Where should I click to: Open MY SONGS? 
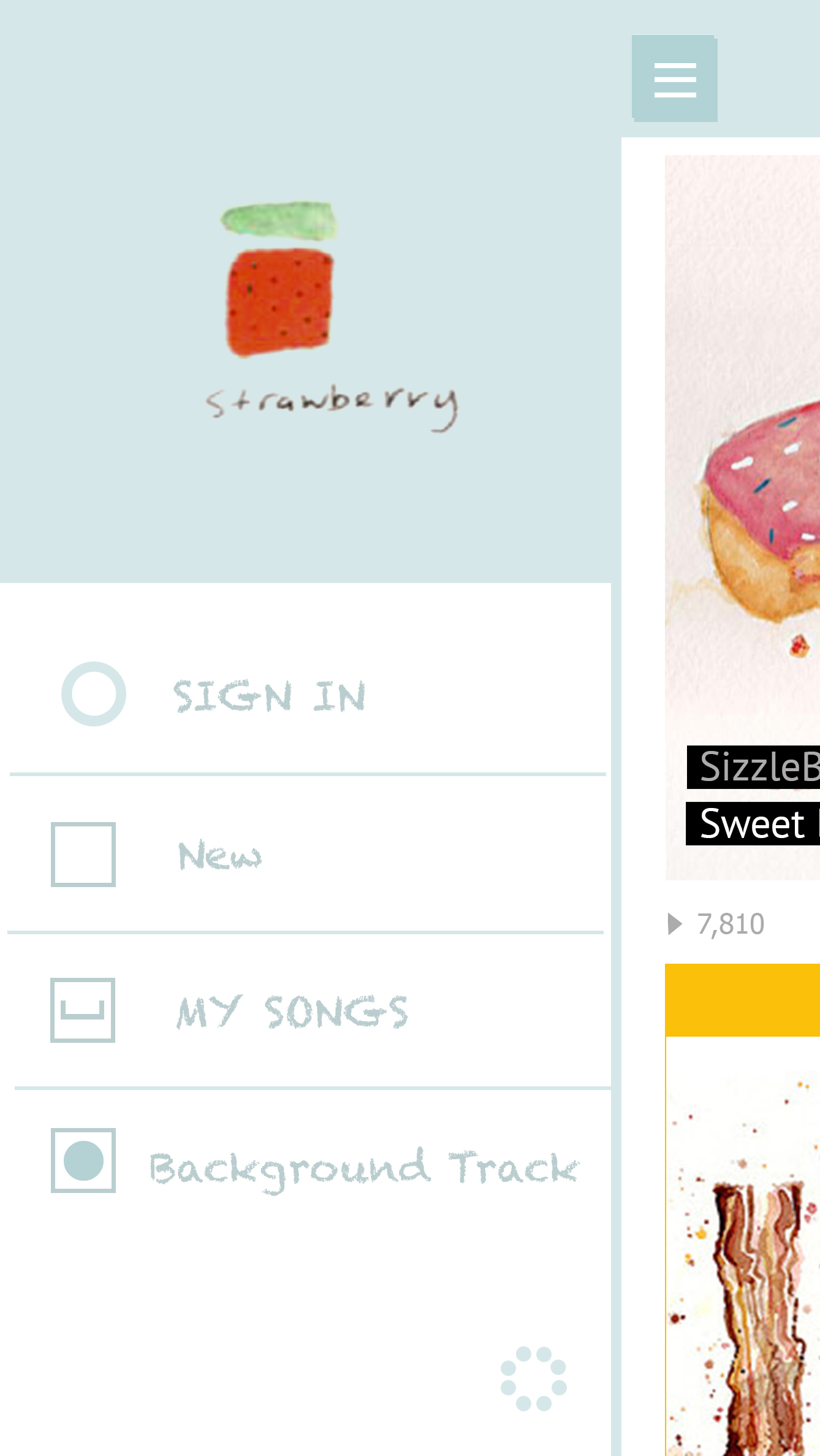[291, 1011]
